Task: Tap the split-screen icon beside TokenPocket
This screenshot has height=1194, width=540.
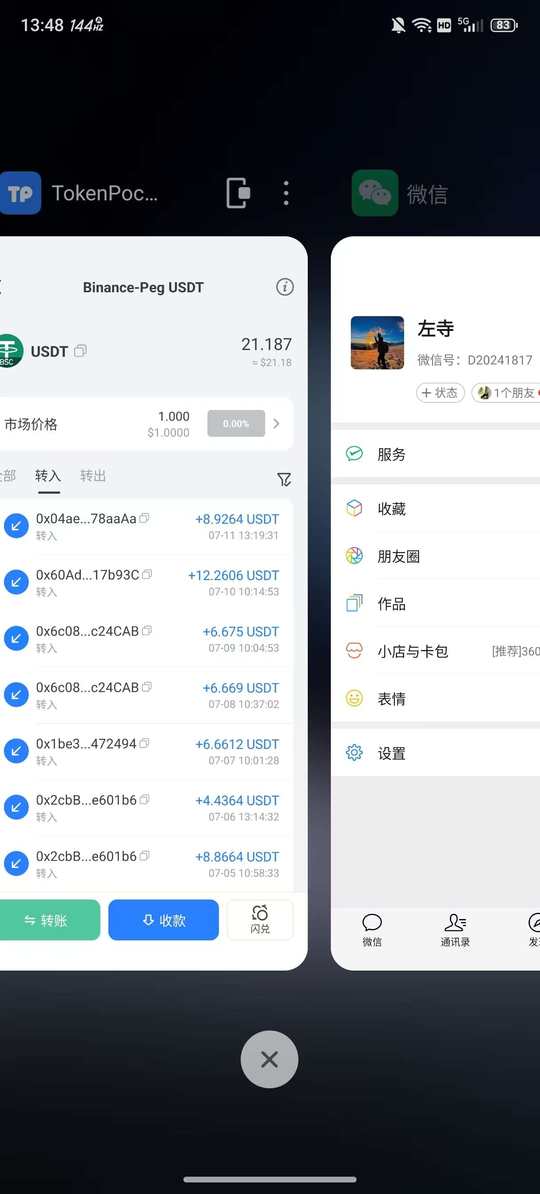Action: (238, 193)
